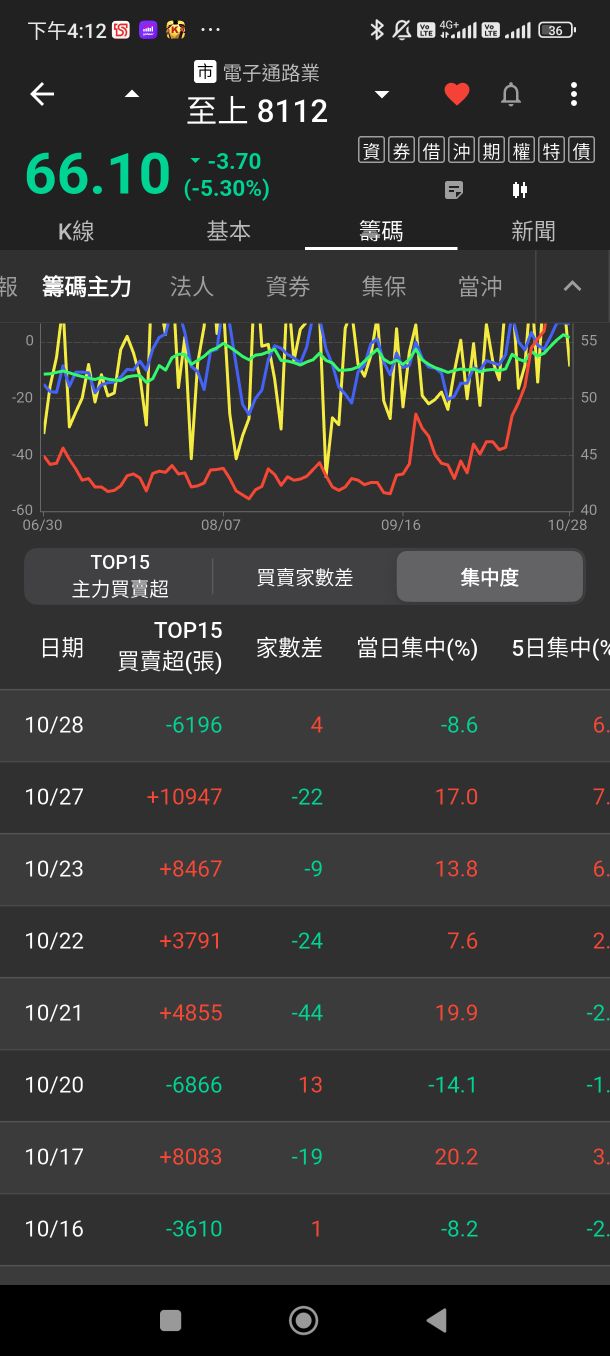Image resolution: width=610 pixels, height=1356 pixels.
Task: Show 買賣家數差 chart
Action: pos(305,577)
